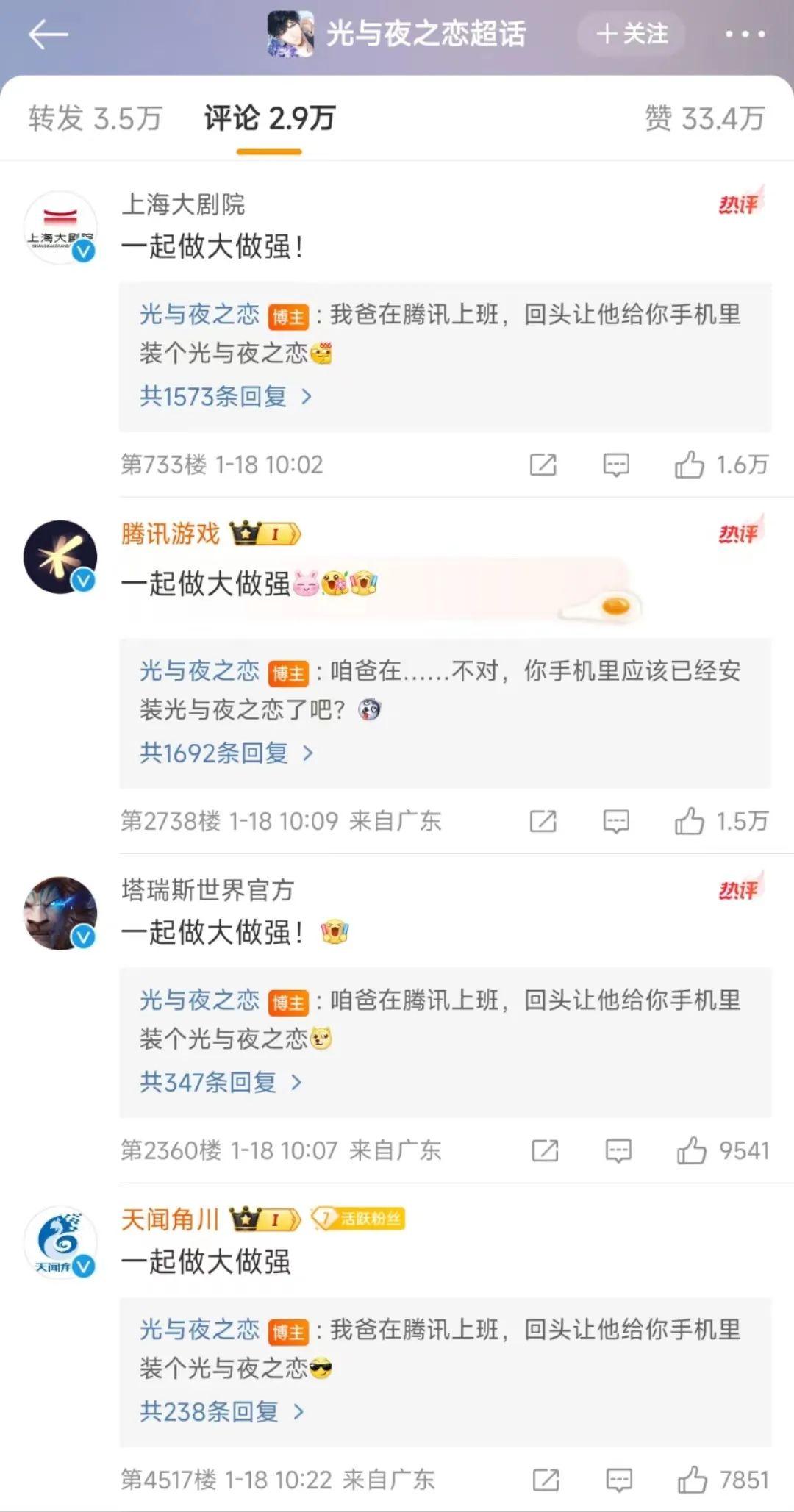Like 上海大剧院's comment
This screenshot has height=1512, width=794.
click(690, 465)
